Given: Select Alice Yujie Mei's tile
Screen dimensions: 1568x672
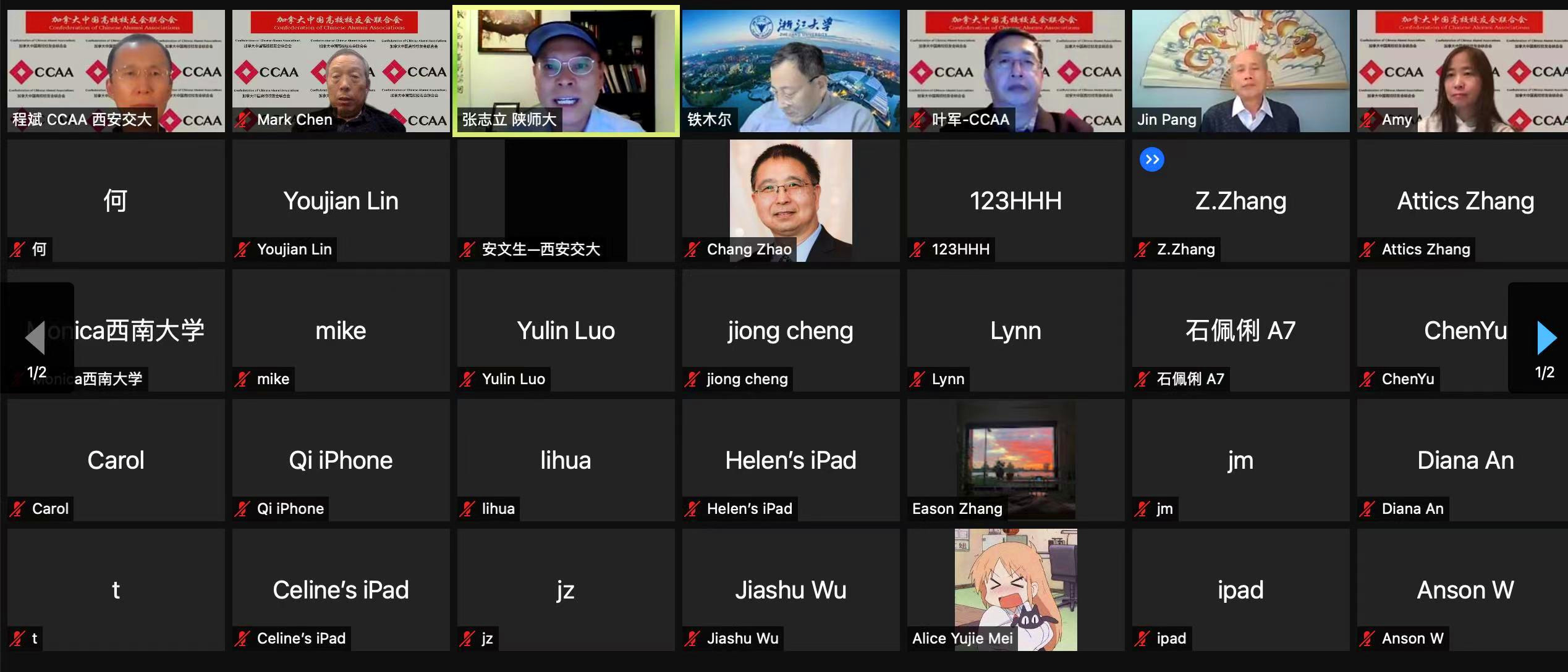Looking at the screenshot, I should pos(1015,589).
